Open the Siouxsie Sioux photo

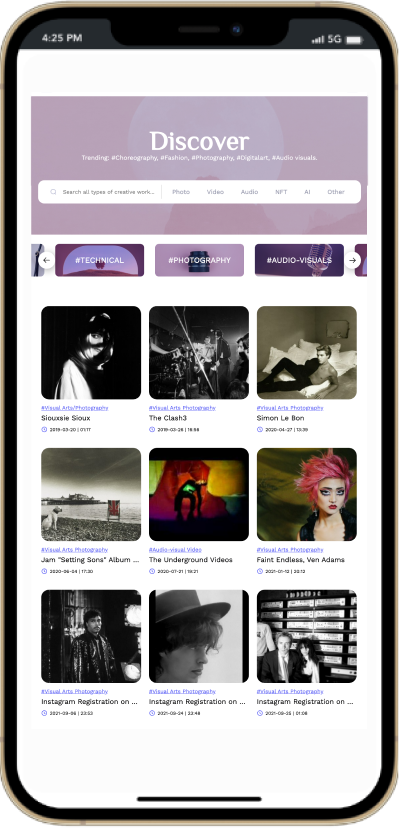tap(91, 353)
